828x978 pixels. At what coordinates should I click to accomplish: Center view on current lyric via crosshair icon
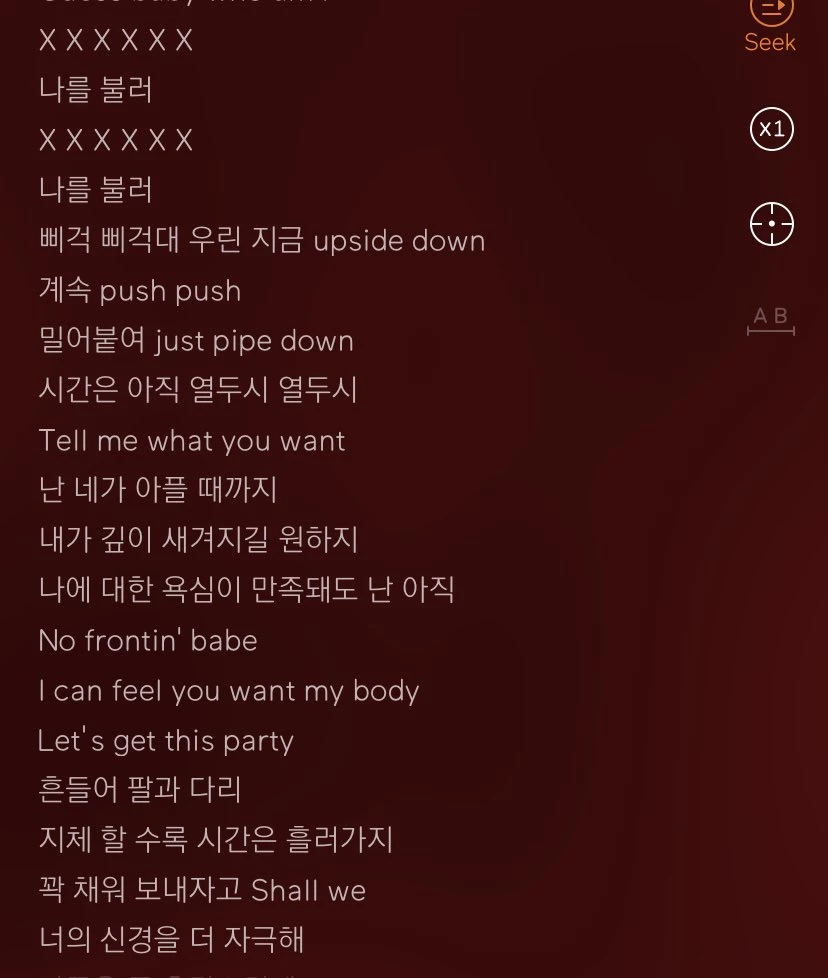[x=771, y=224]
